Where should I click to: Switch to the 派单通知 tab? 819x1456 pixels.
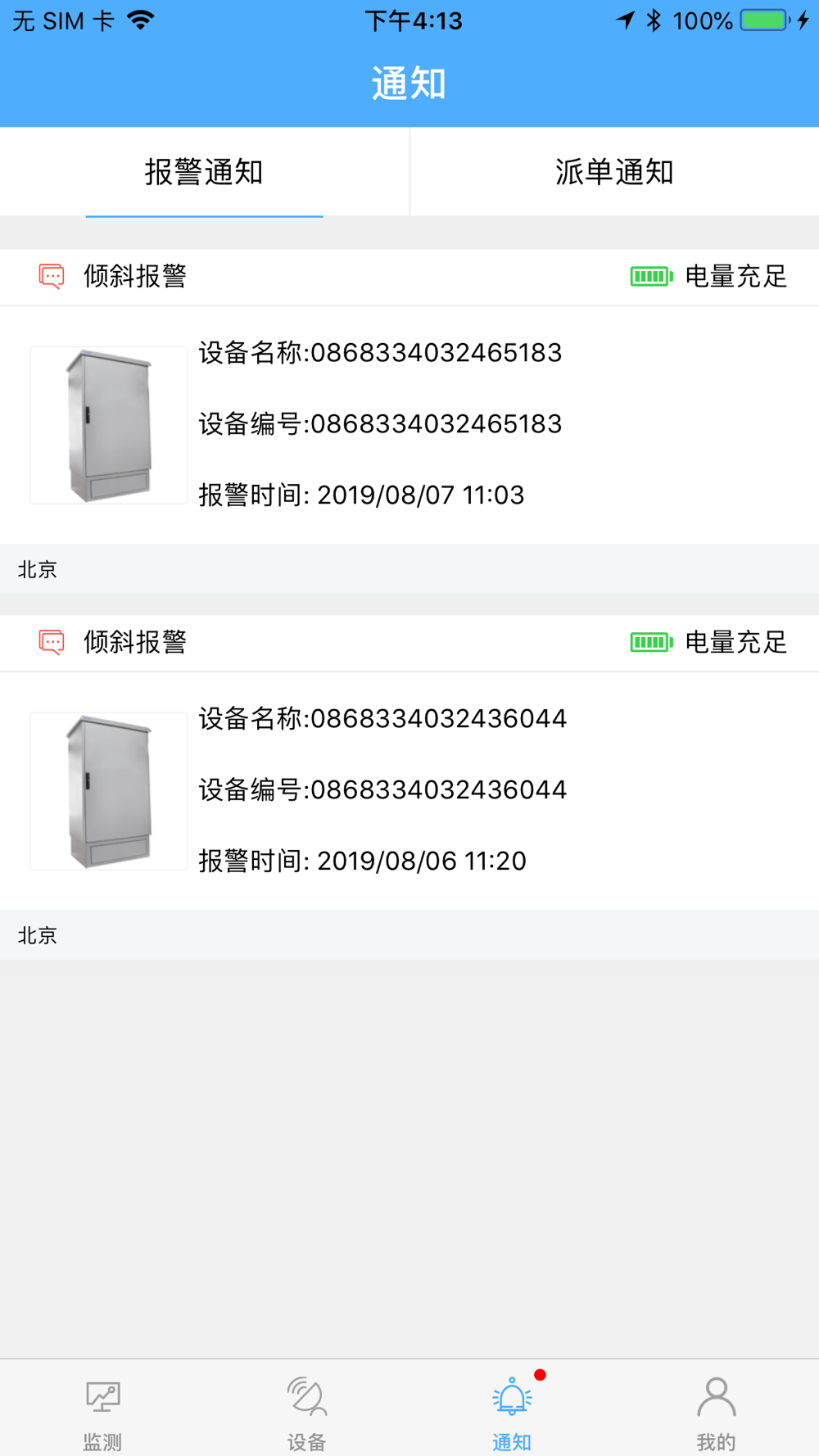coord(614,172)
